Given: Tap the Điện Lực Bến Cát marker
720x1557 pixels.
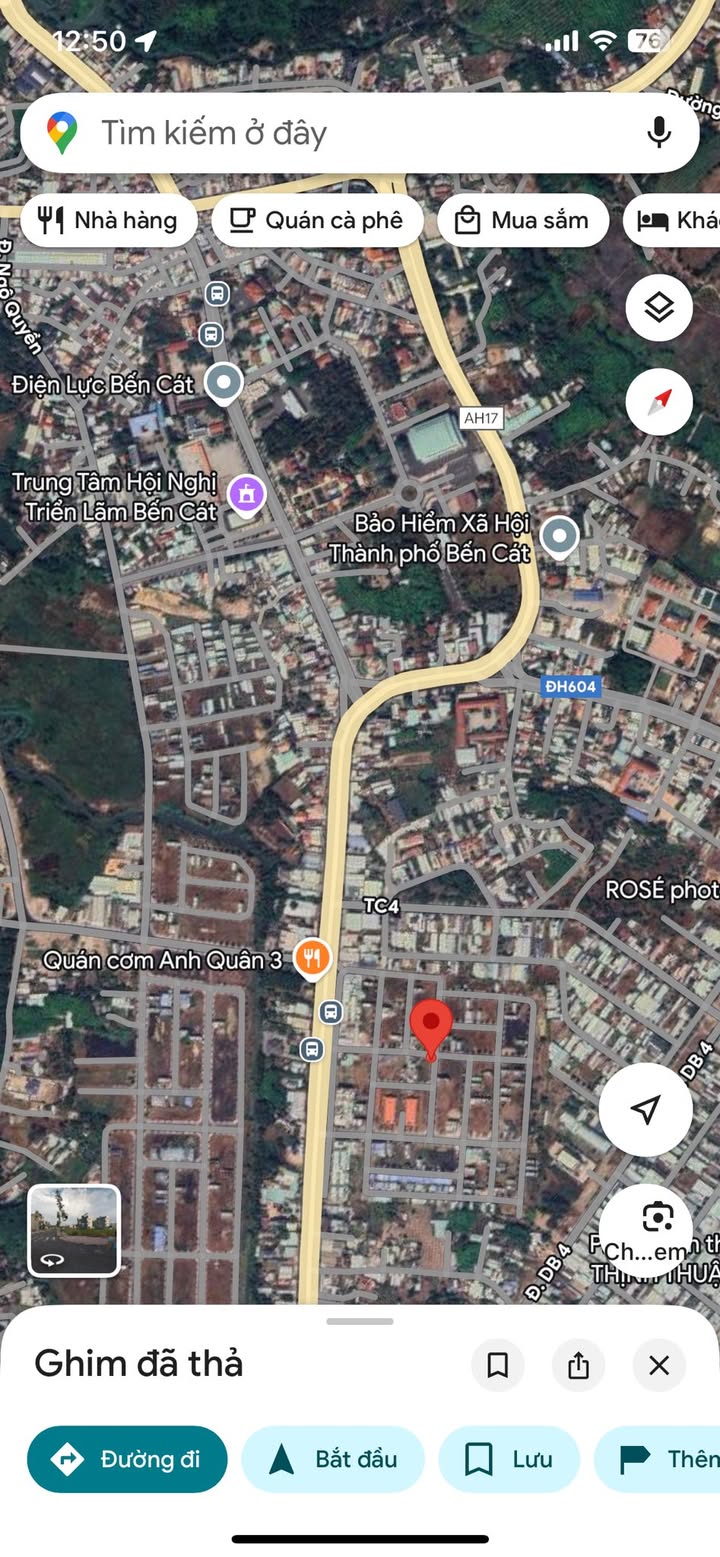Looking at the screenshot, I should (223, 382).
